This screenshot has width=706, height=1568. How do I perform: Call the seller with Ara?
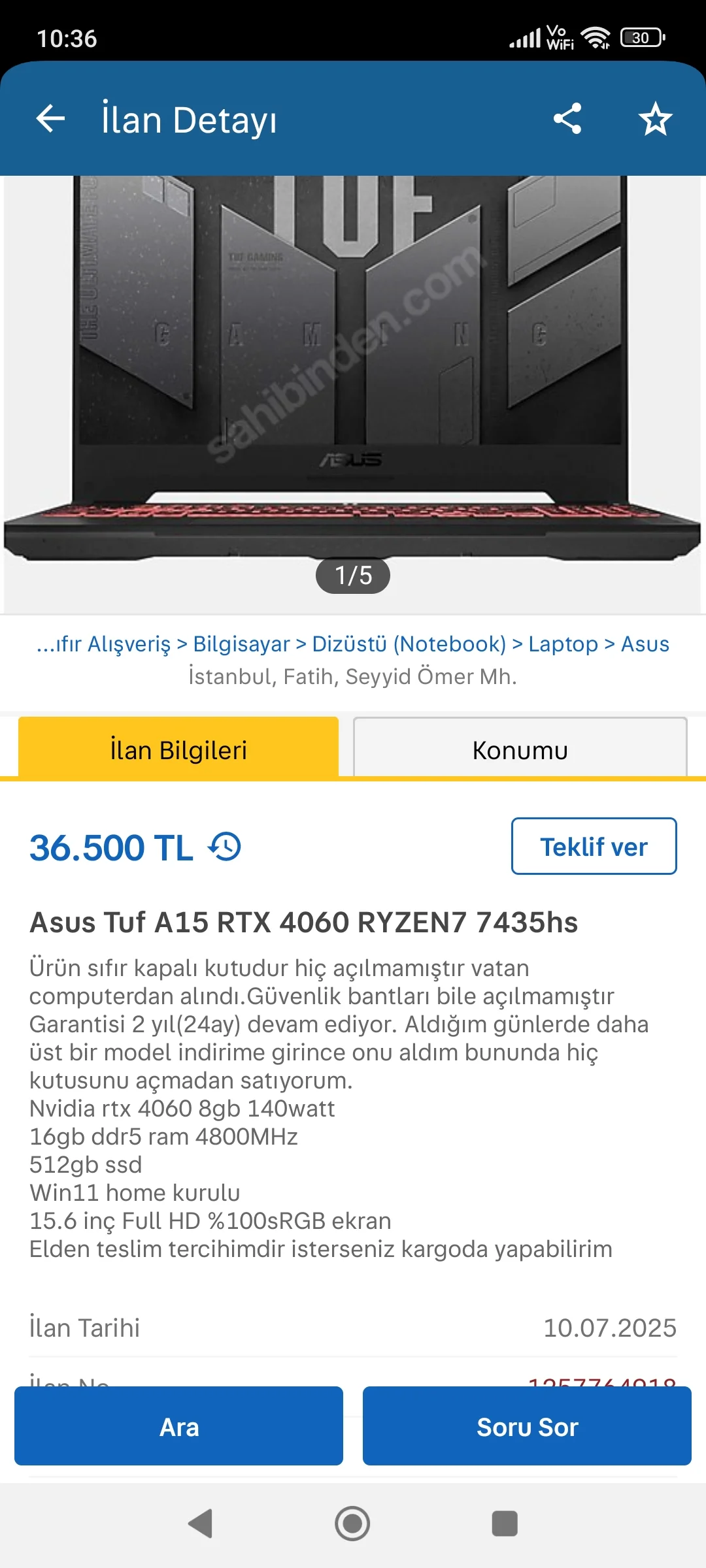click(x=178, y=1427)
